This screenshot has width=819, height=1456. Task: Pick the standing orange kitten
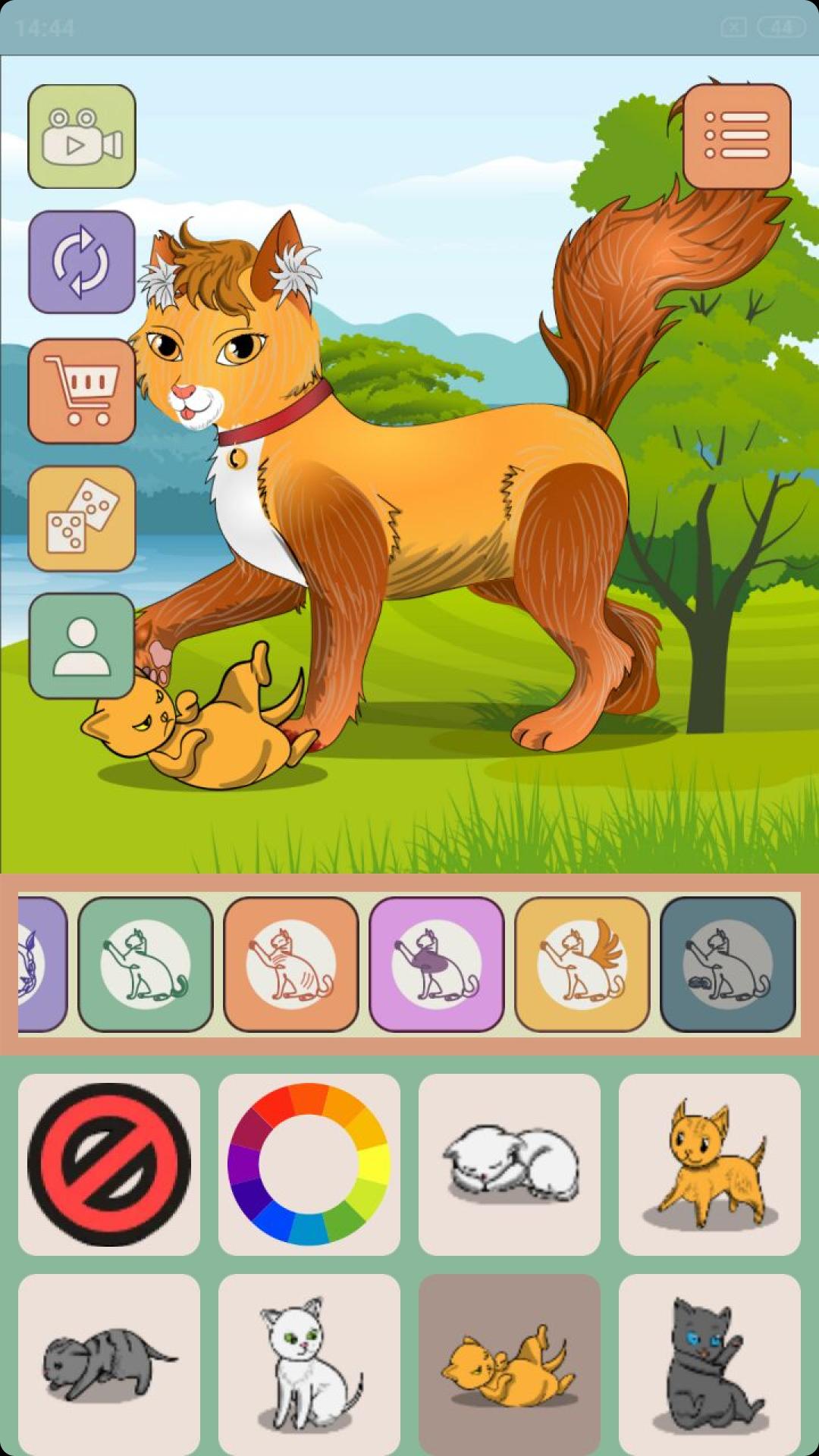pyautogui.click(x=710, y=1165)
